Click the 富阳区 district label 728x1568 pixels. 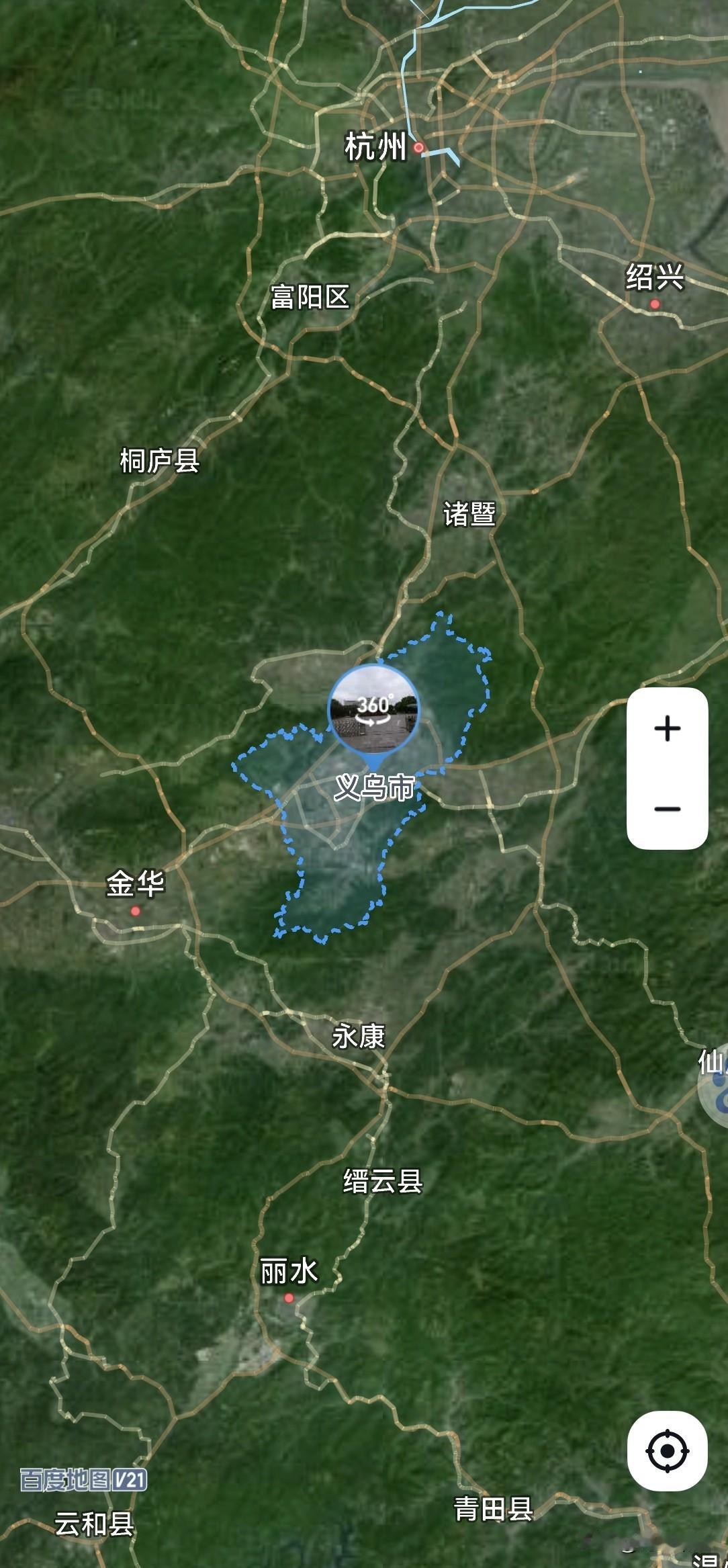tap(308, 296)
